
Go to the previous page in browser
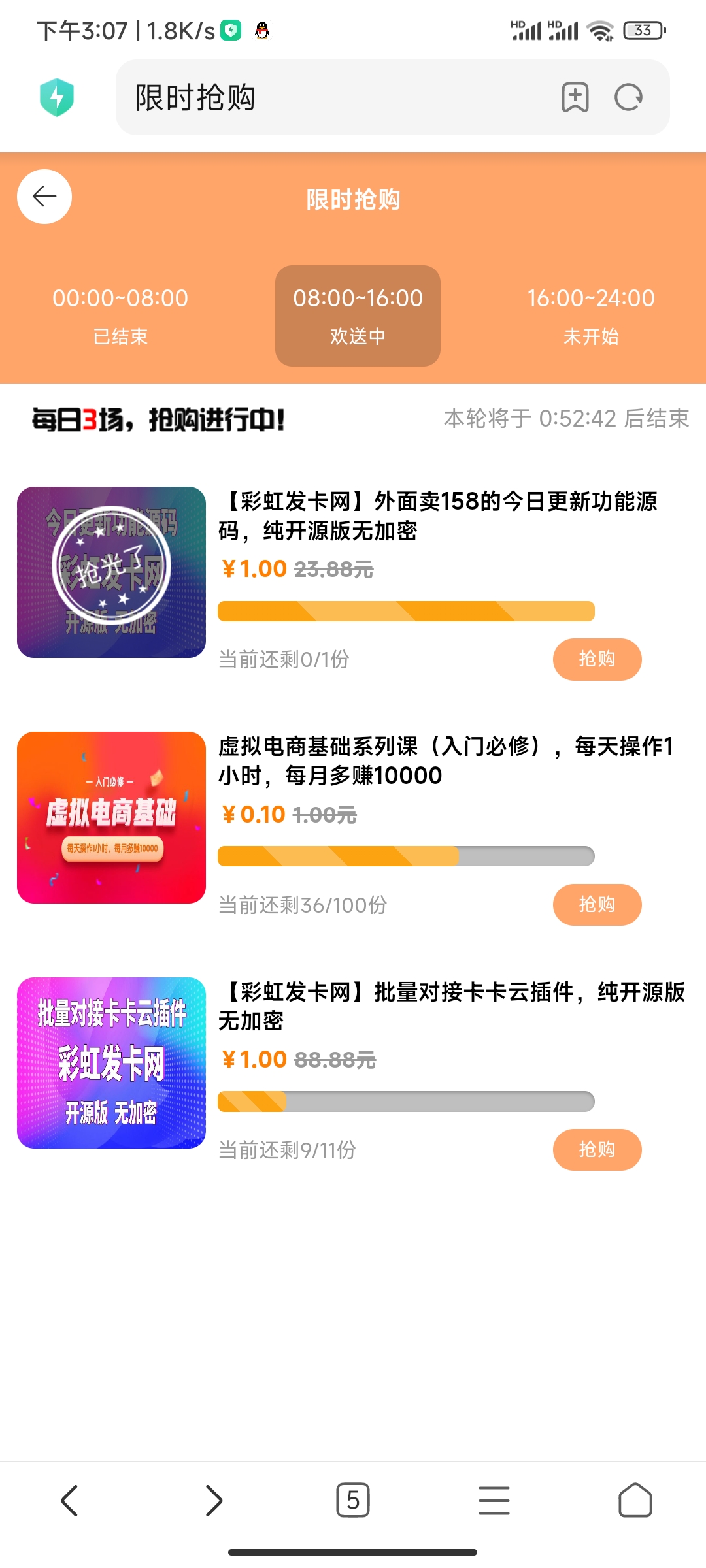(70, 1500)
